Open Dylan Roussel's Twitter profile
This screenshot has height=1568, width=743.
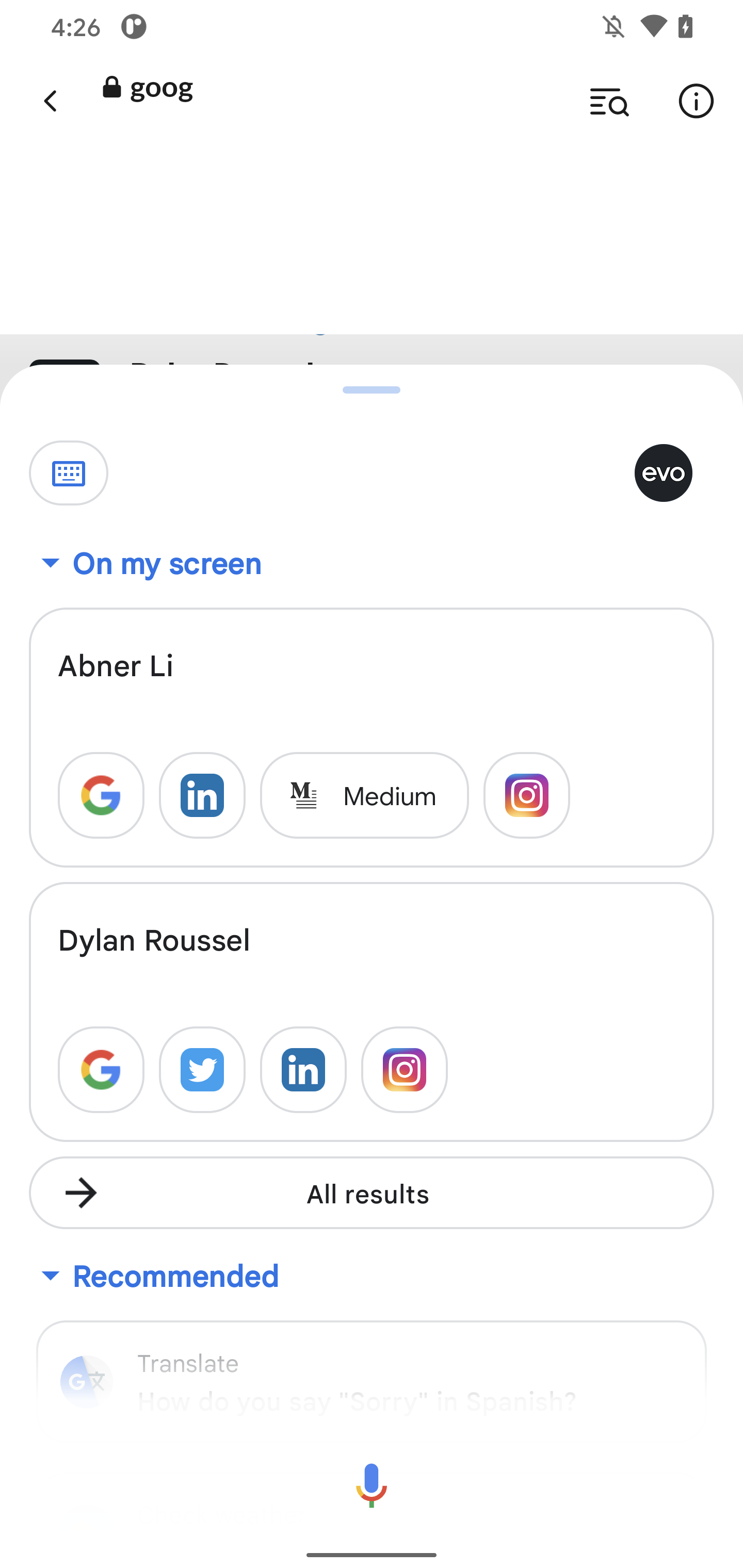pos(202,1070)
